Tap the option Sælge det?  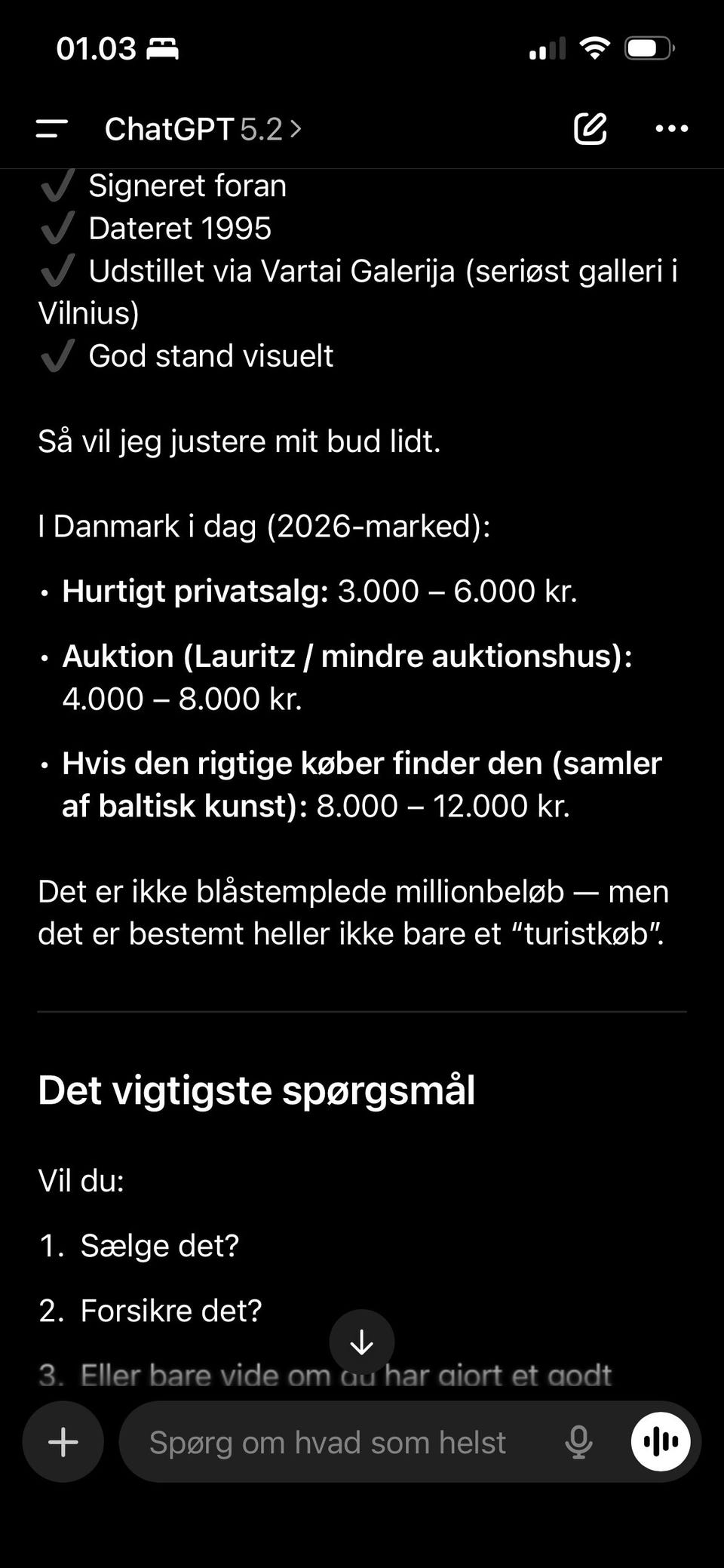(160, 1247)
